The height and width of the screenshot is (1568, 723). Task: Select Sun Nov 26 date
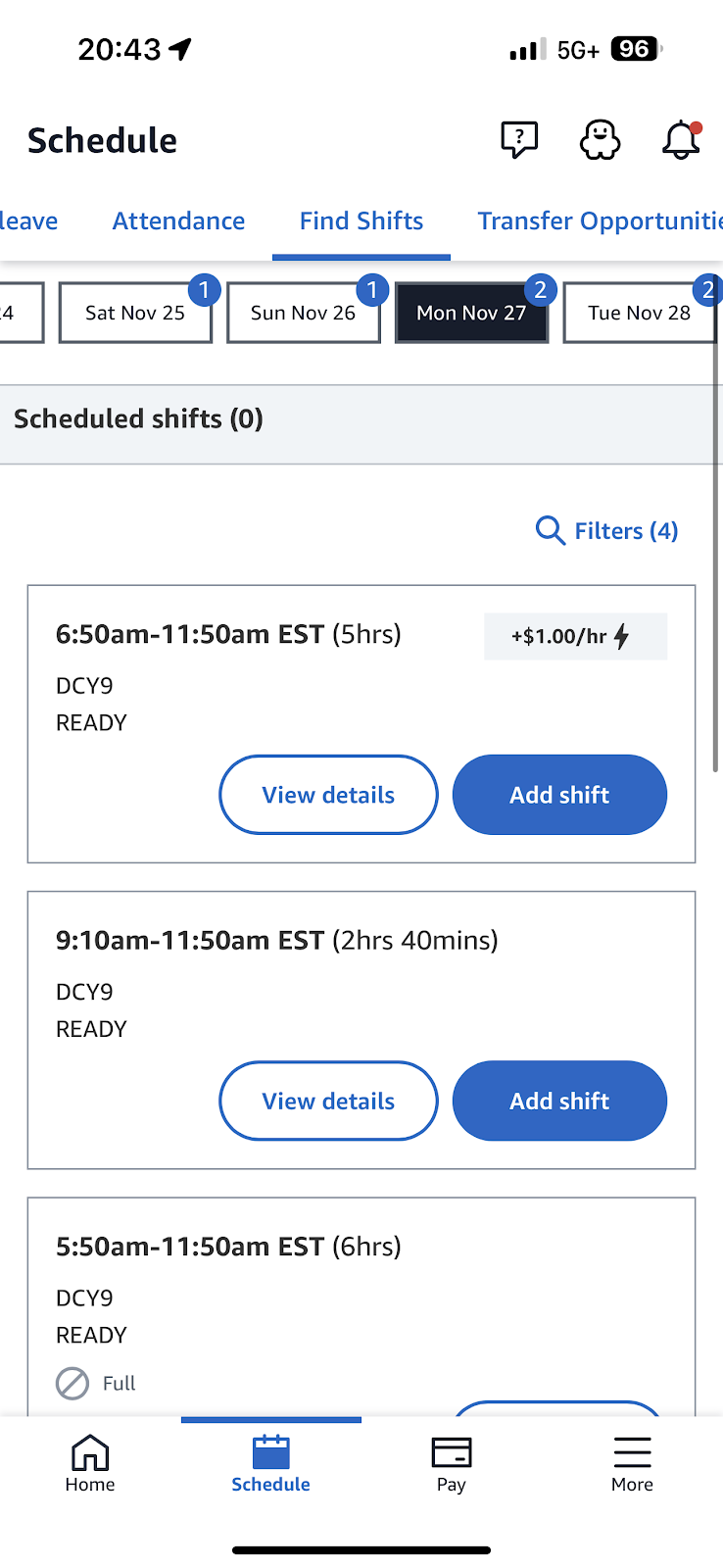(304, 313)
